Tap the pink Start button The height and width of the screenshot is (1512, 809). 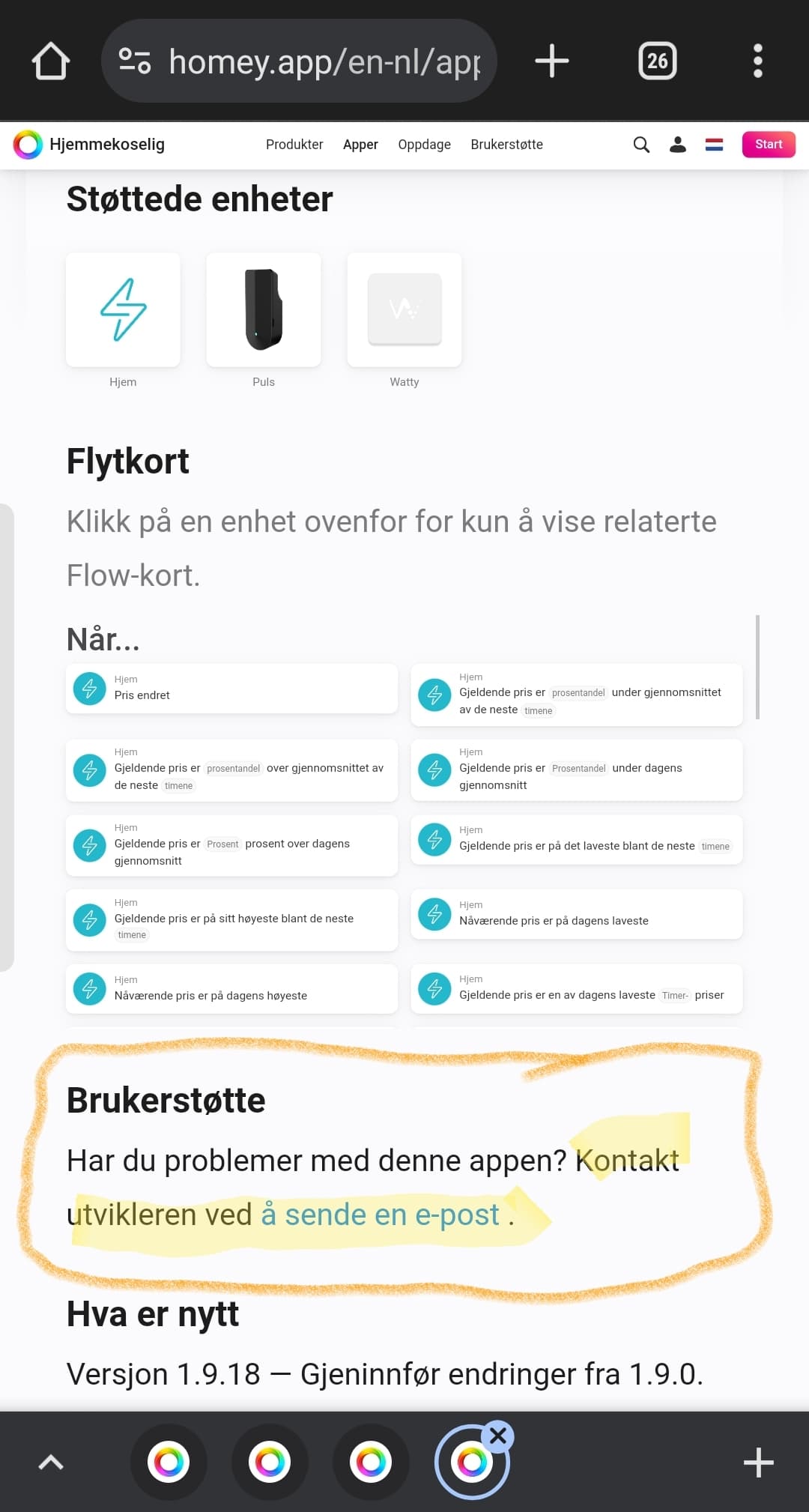click(x=768, y=145)
